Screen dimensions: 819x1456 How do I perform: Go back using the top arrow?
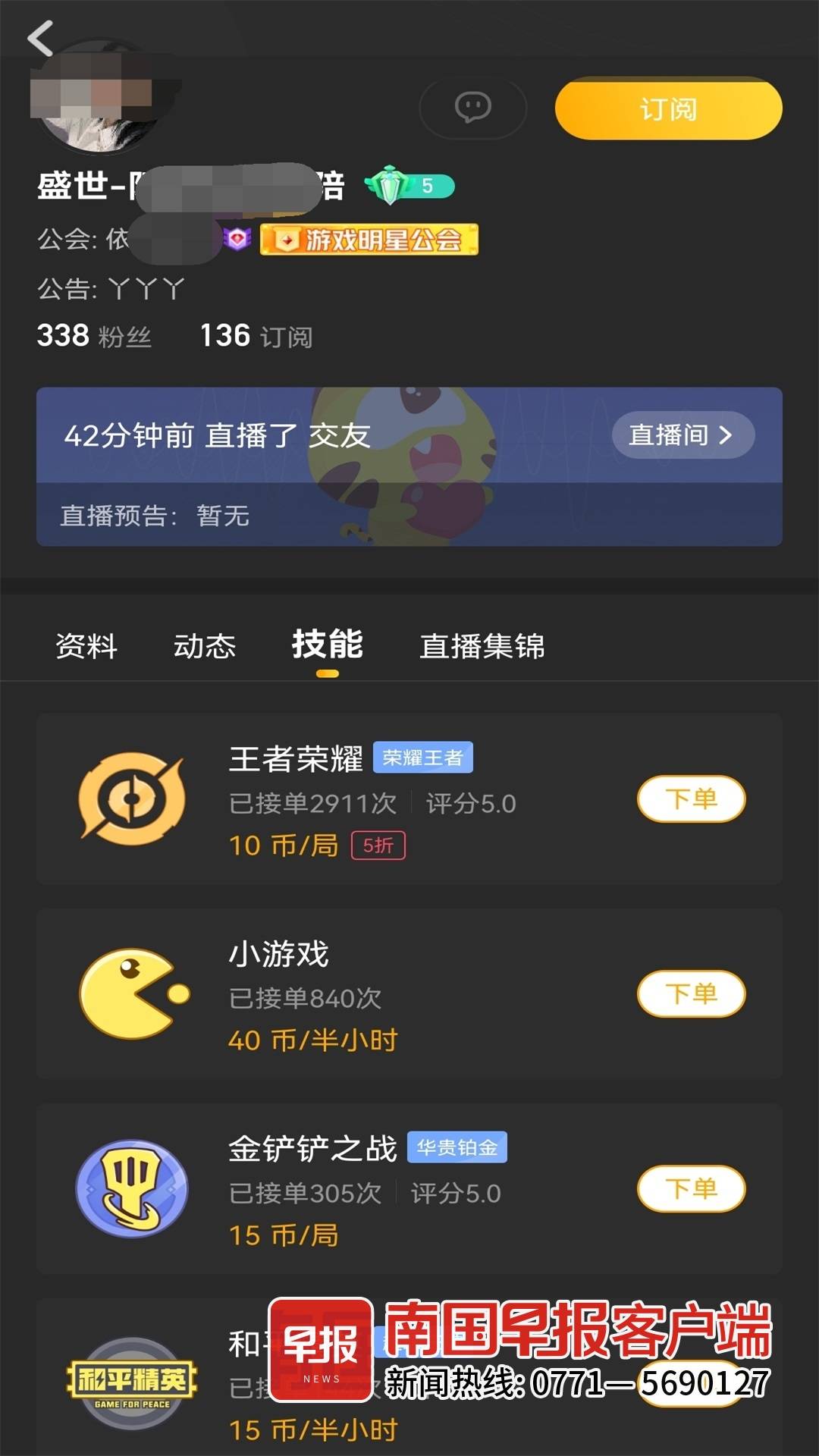click(40, 38)
